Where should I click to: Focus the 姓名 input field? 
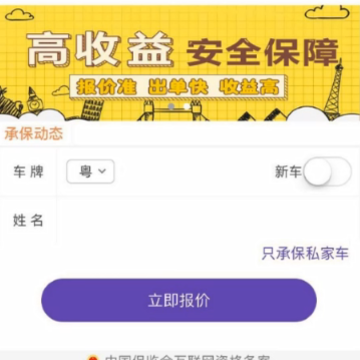[208, 220]
